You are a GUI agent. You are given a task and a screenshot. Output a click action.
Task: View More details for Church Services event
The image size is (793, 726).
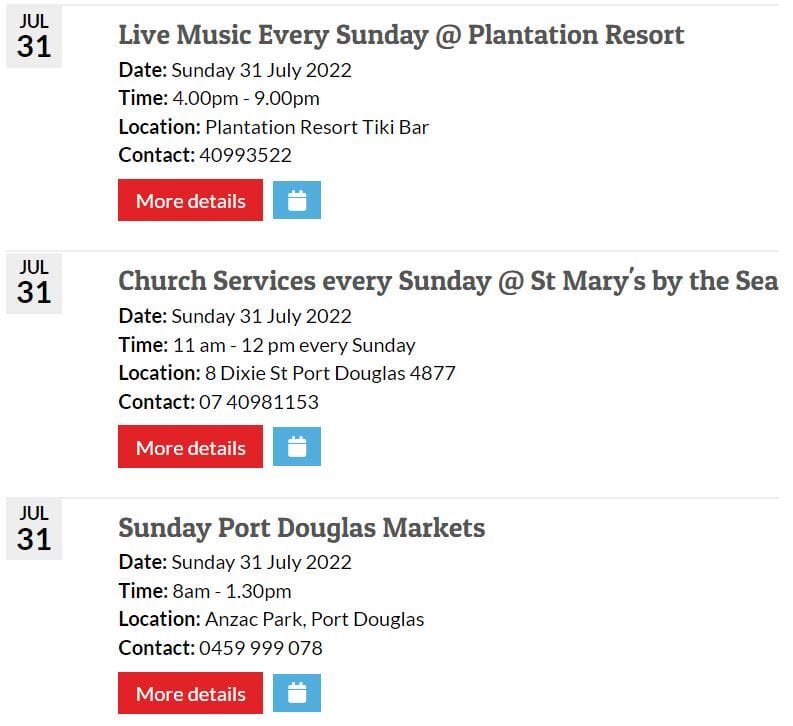click(x=190, y=447)
